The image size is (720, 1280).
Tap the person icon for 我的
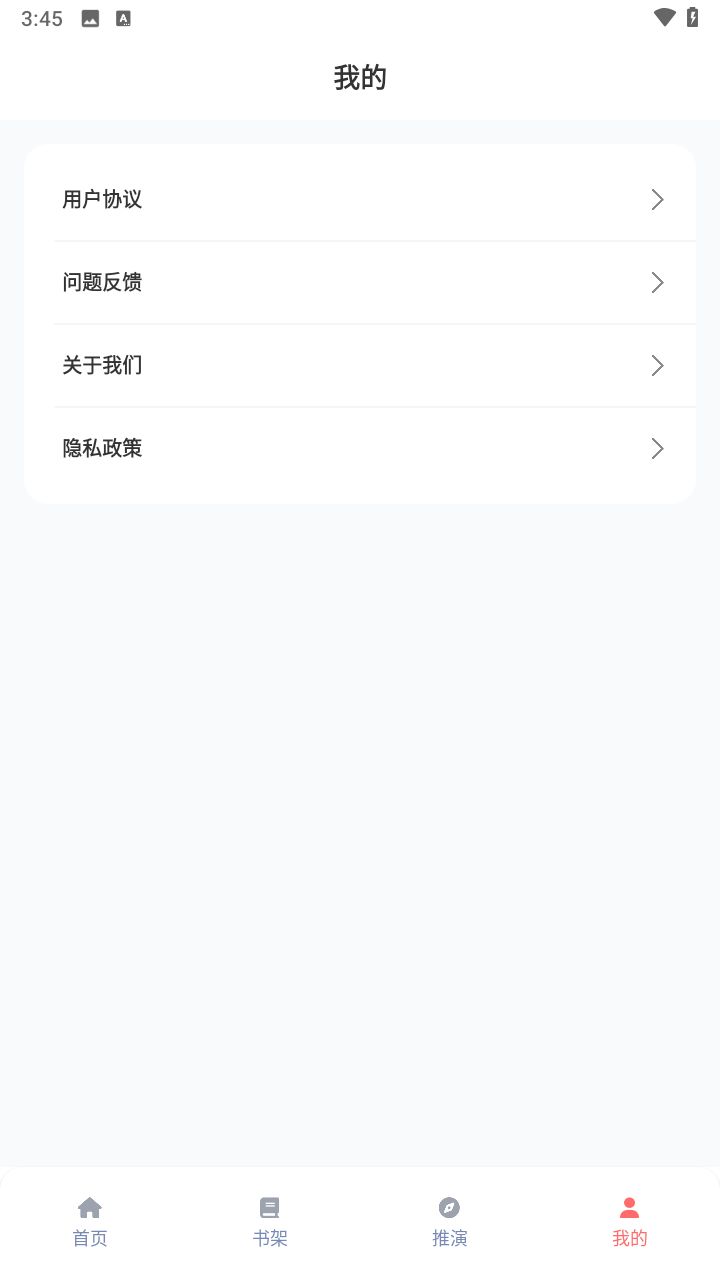click(x=629, y=1207)
